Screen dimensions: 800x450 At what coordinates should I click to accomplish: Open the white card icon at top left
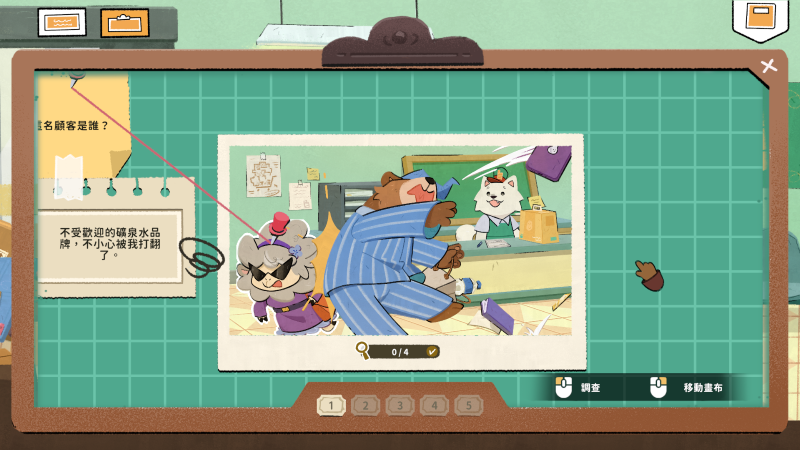(62, 21)
